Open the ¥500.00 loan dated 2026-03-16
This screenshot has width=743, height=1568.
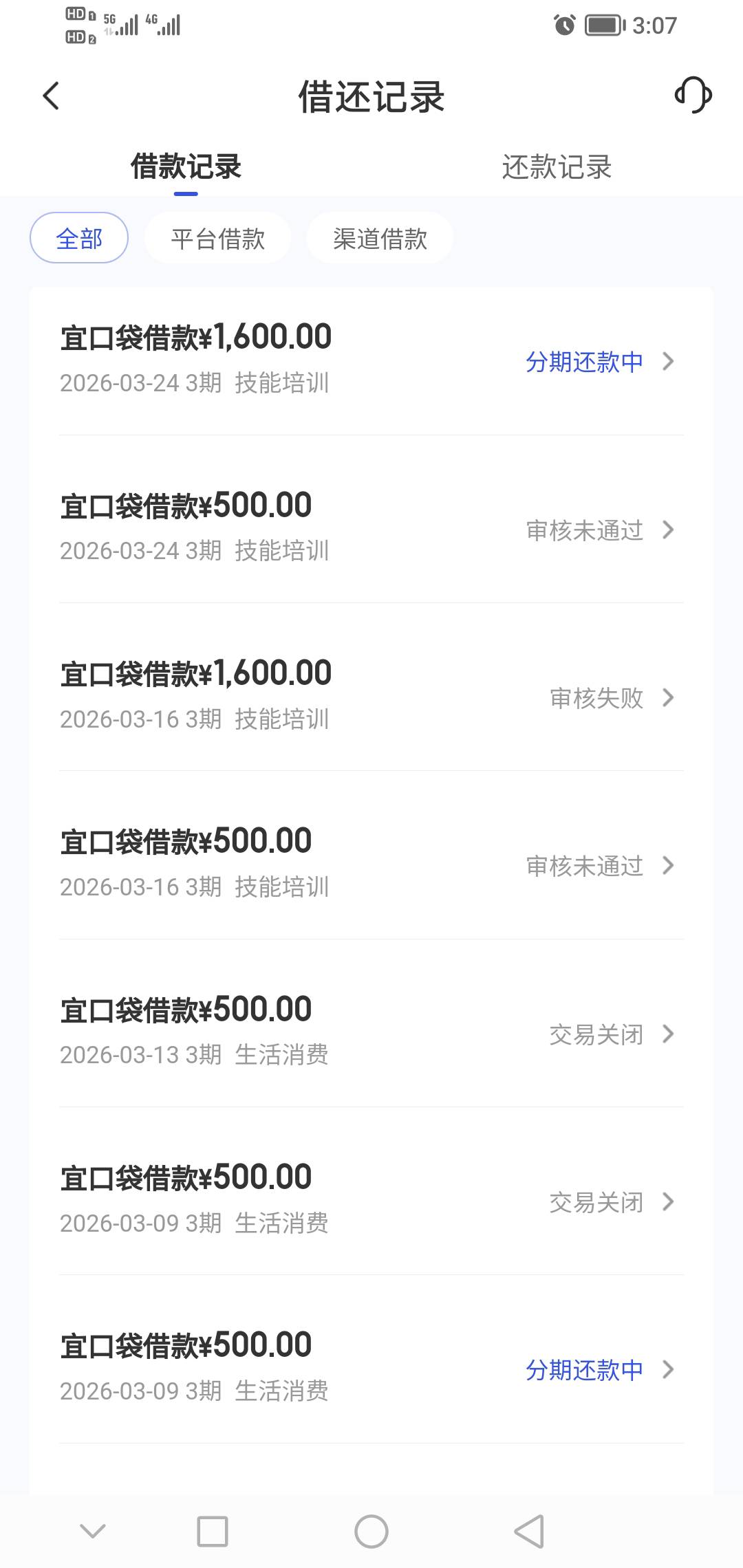tap(371, 863)
